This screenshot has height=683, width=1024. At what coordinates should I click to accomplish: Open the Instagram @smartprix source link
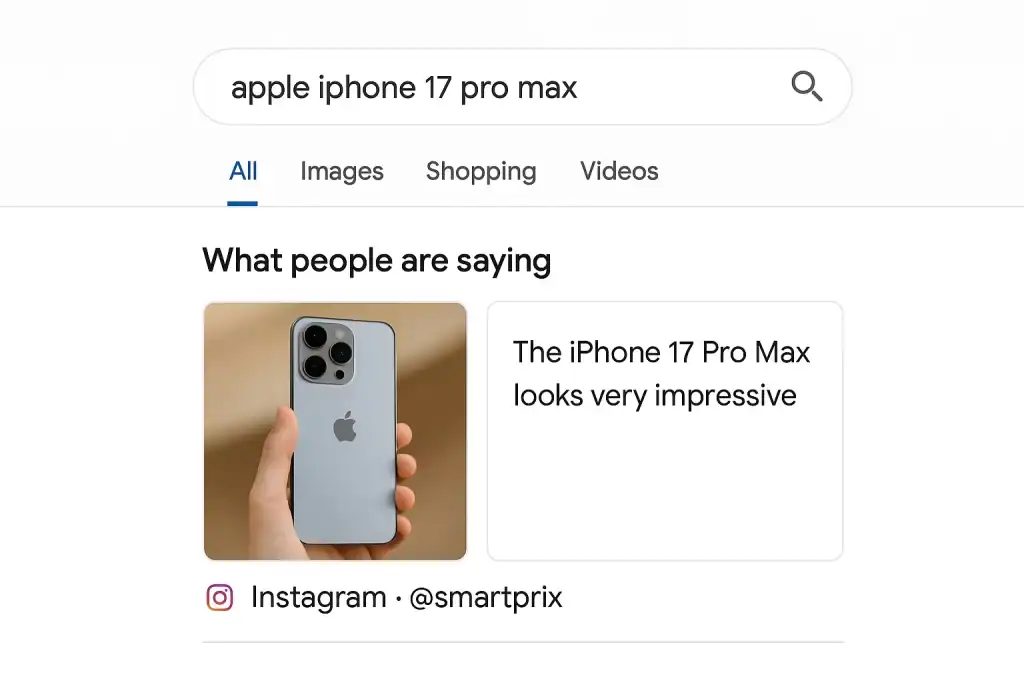point(406,598)
